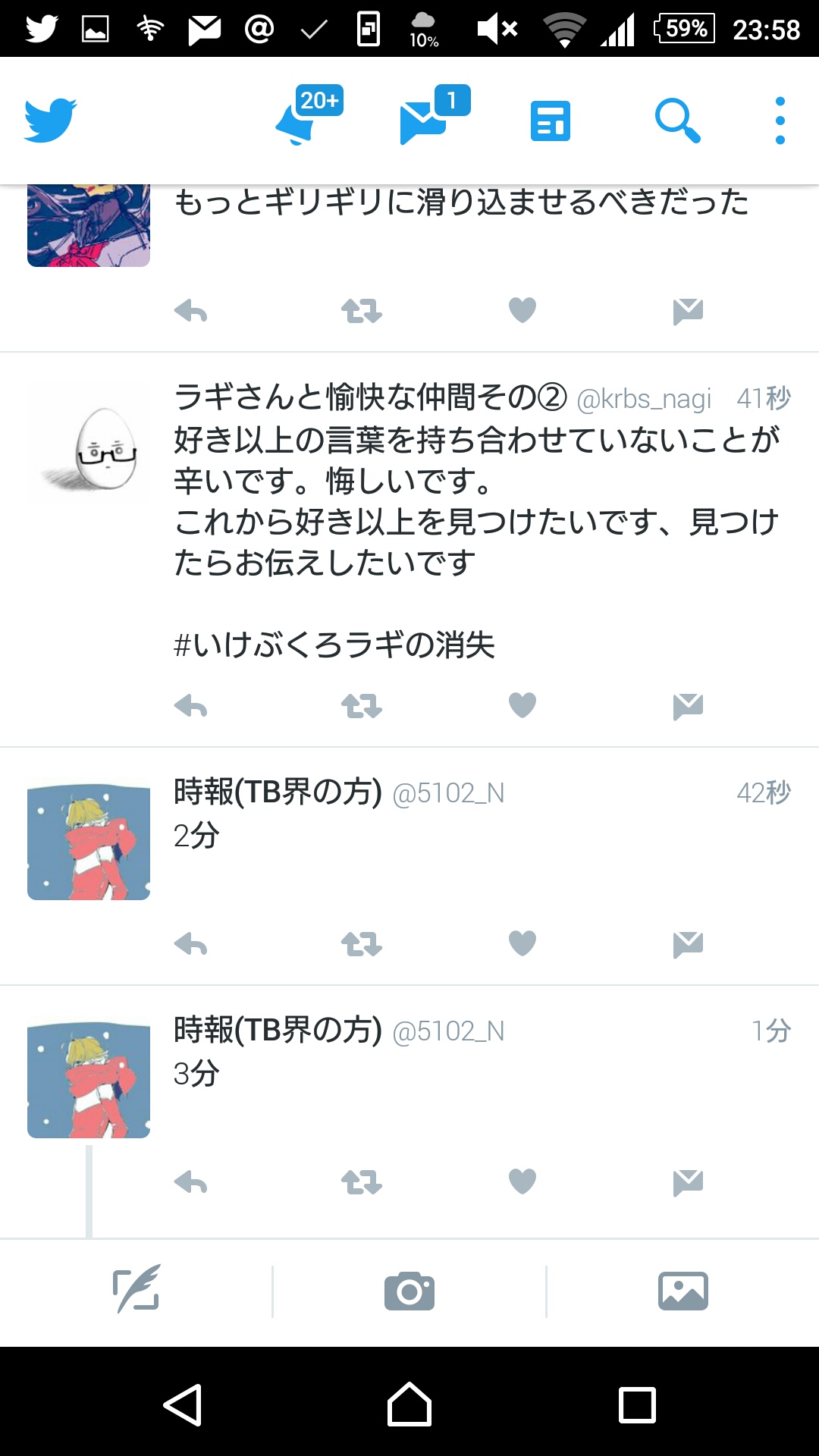
Task: Pick an image from the gallery icon
Action: point(682,1291)
